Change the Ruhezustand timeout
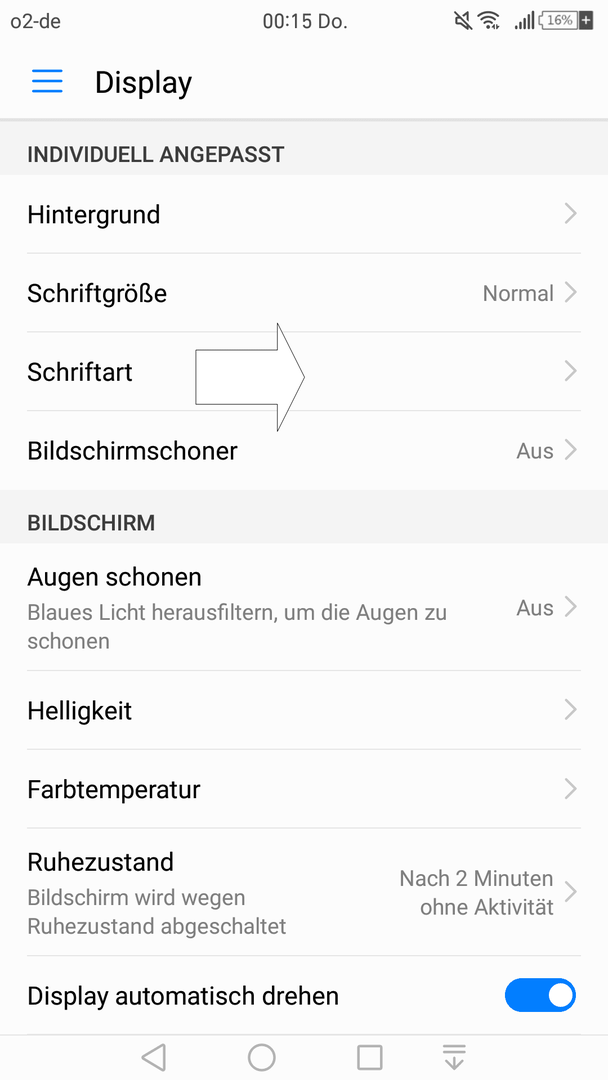The height and width of the screenshot is (1080, 608). [304, 892]
